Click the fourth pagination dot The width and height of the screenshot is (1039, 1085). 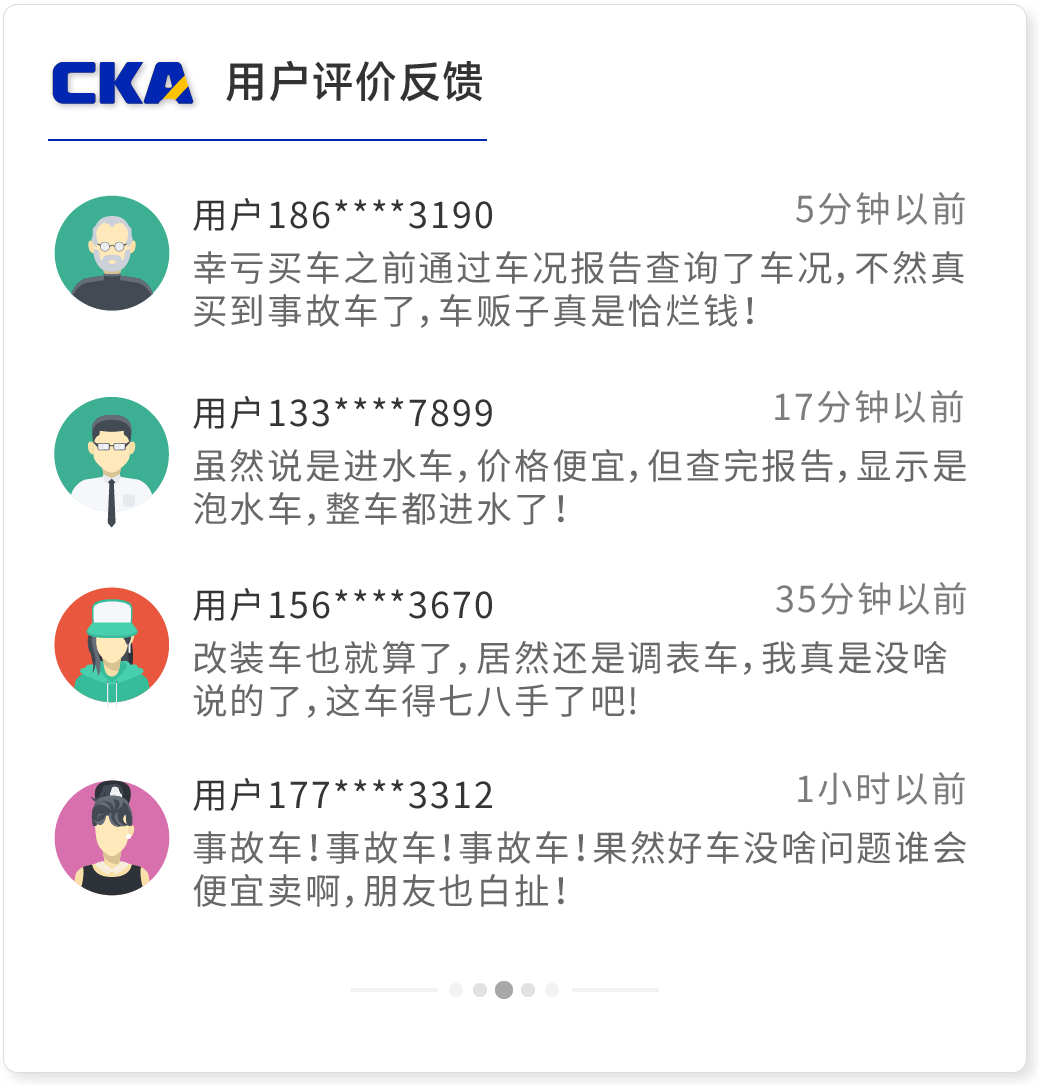click(529, 990)
